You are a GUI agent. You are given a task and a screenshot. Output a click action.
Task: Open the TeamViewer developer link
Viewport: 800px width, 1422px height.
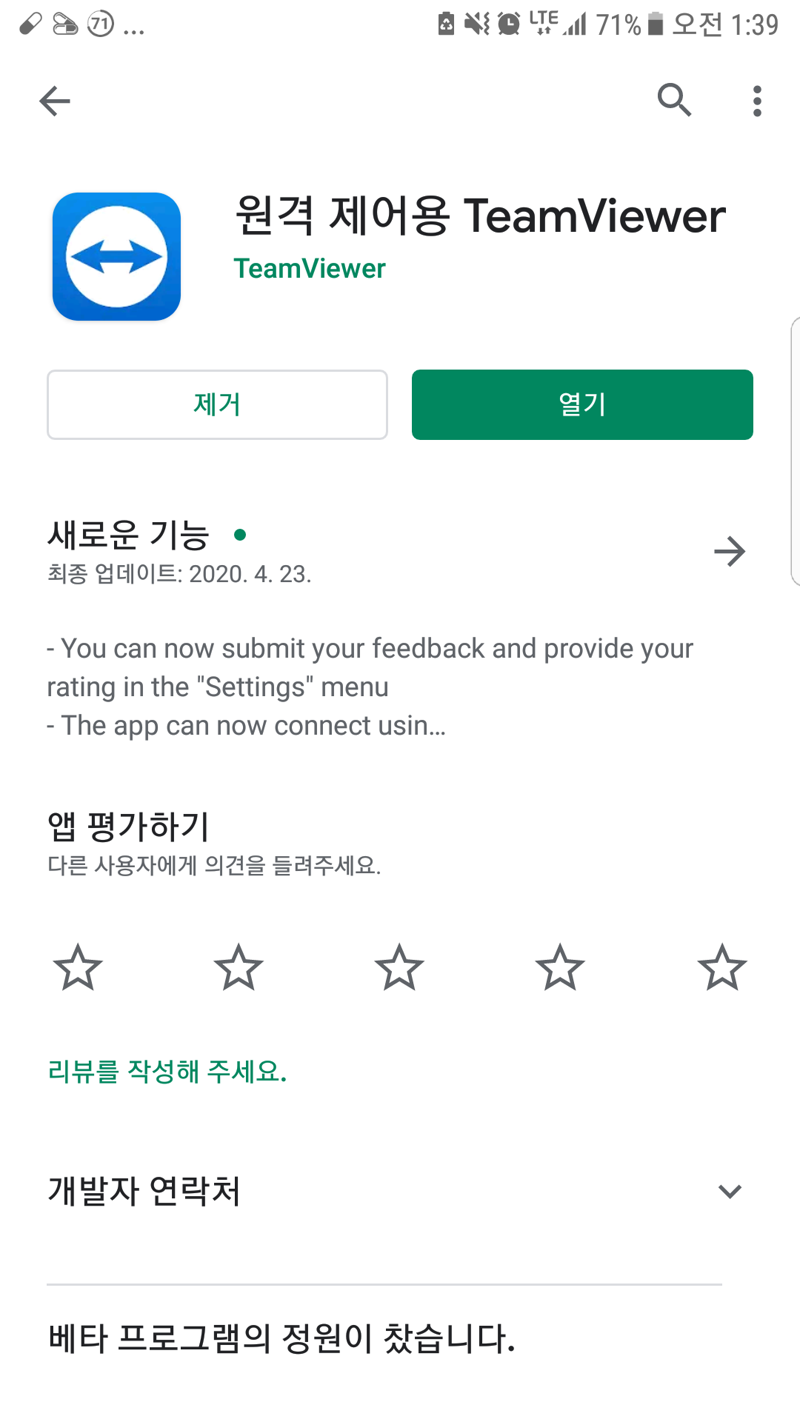[x=309, y=268]
